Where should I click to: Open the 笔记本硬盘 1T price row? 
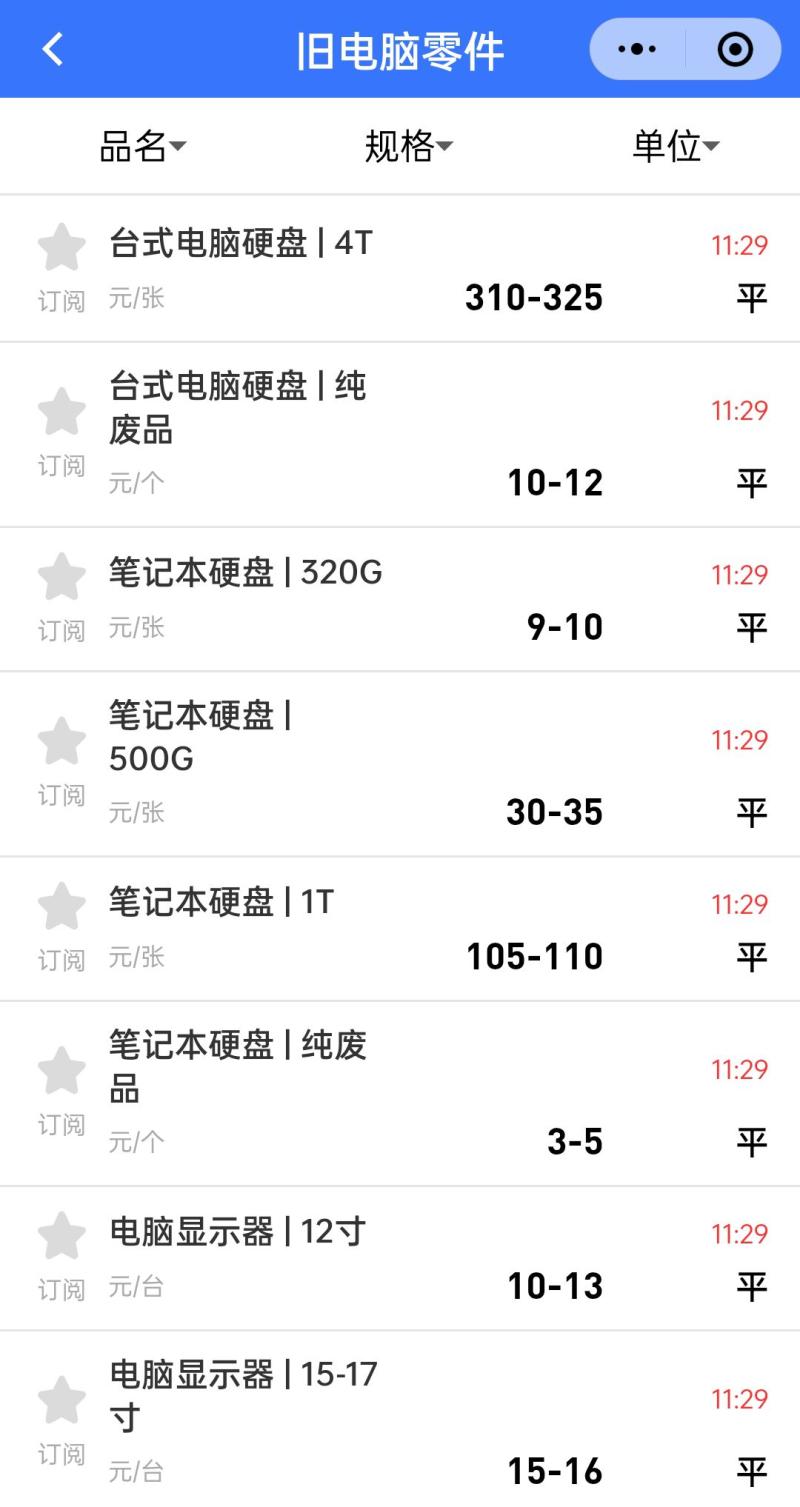(400, 930)
